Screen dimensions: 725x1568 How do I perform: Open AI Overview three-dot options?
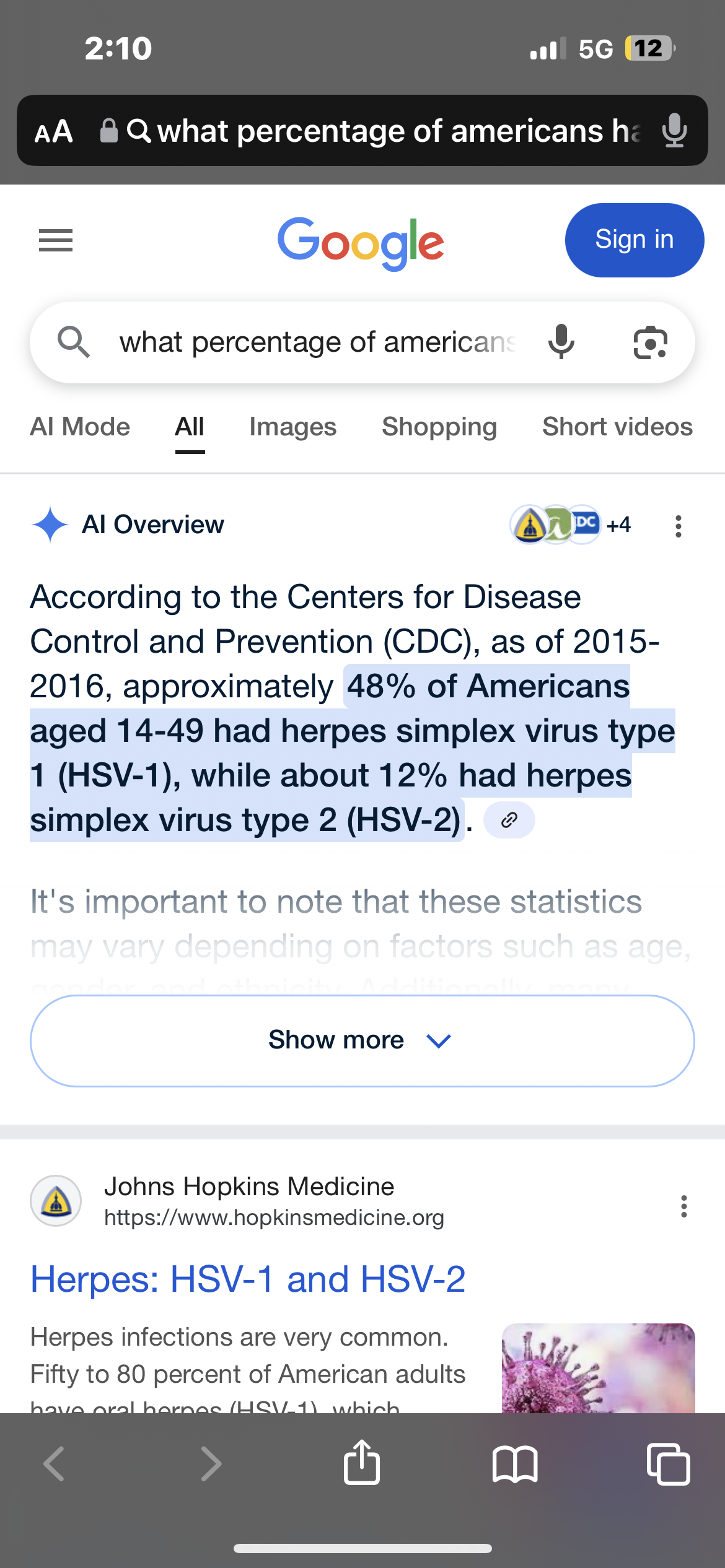(x=679, y=526)
